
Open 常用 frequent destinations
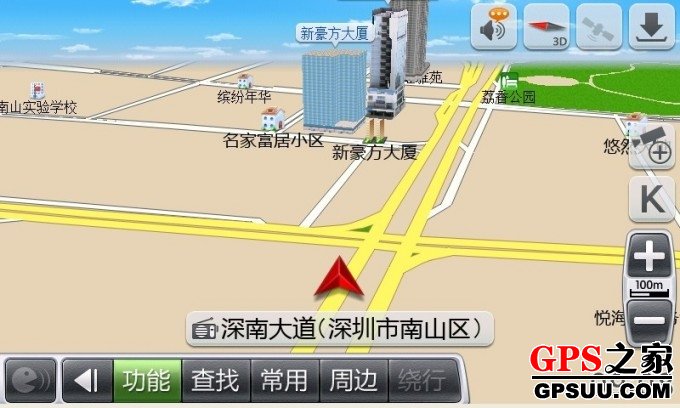pos(284,380)
